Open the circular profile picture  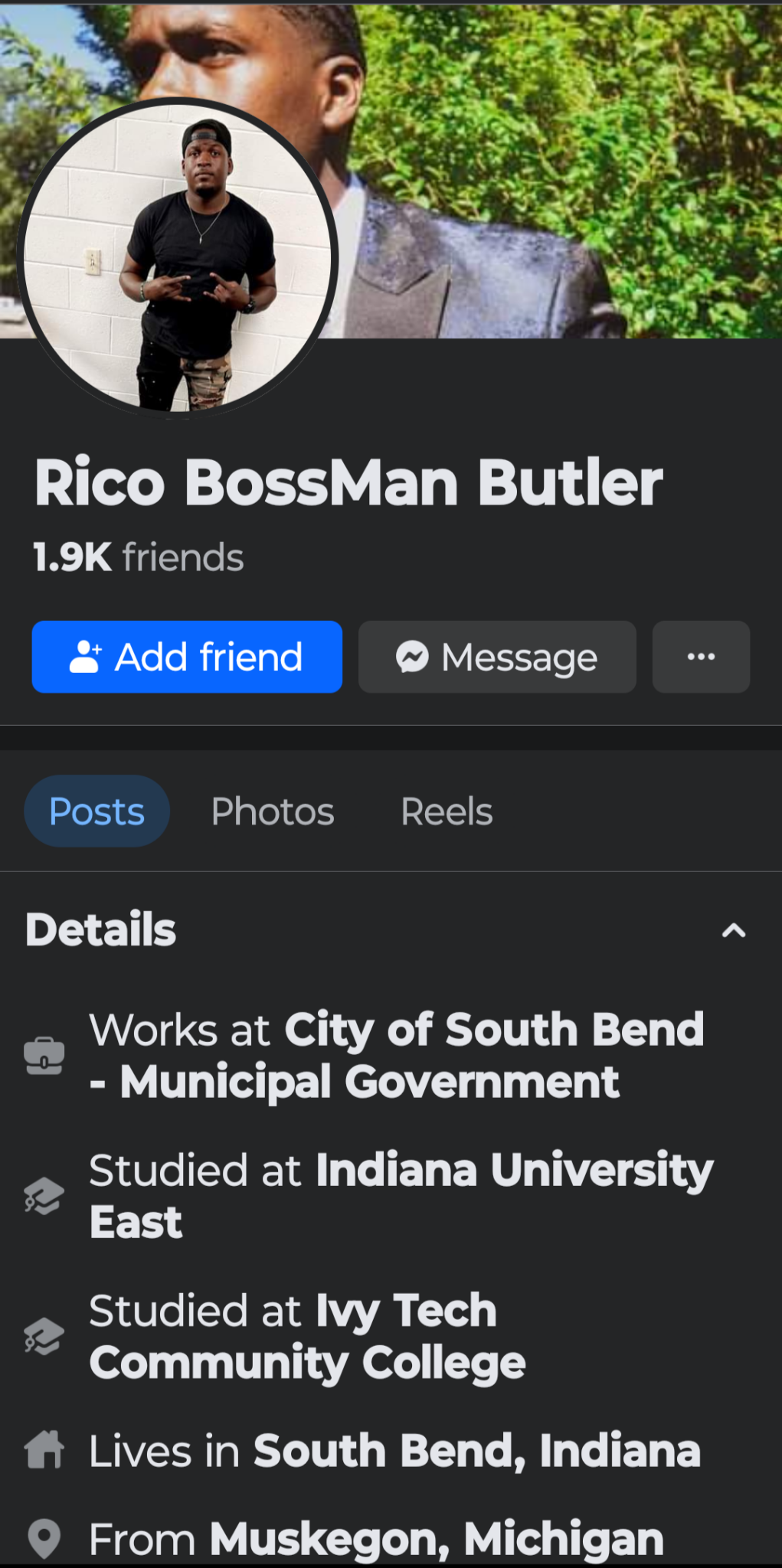[x=178, y=258]
